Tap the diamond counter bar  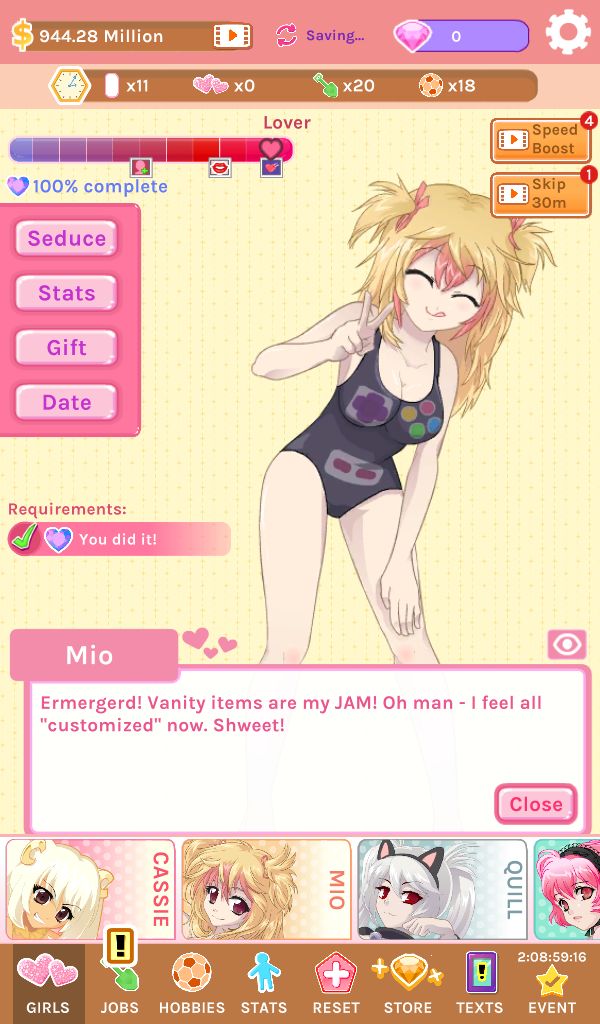coord(461,36)
